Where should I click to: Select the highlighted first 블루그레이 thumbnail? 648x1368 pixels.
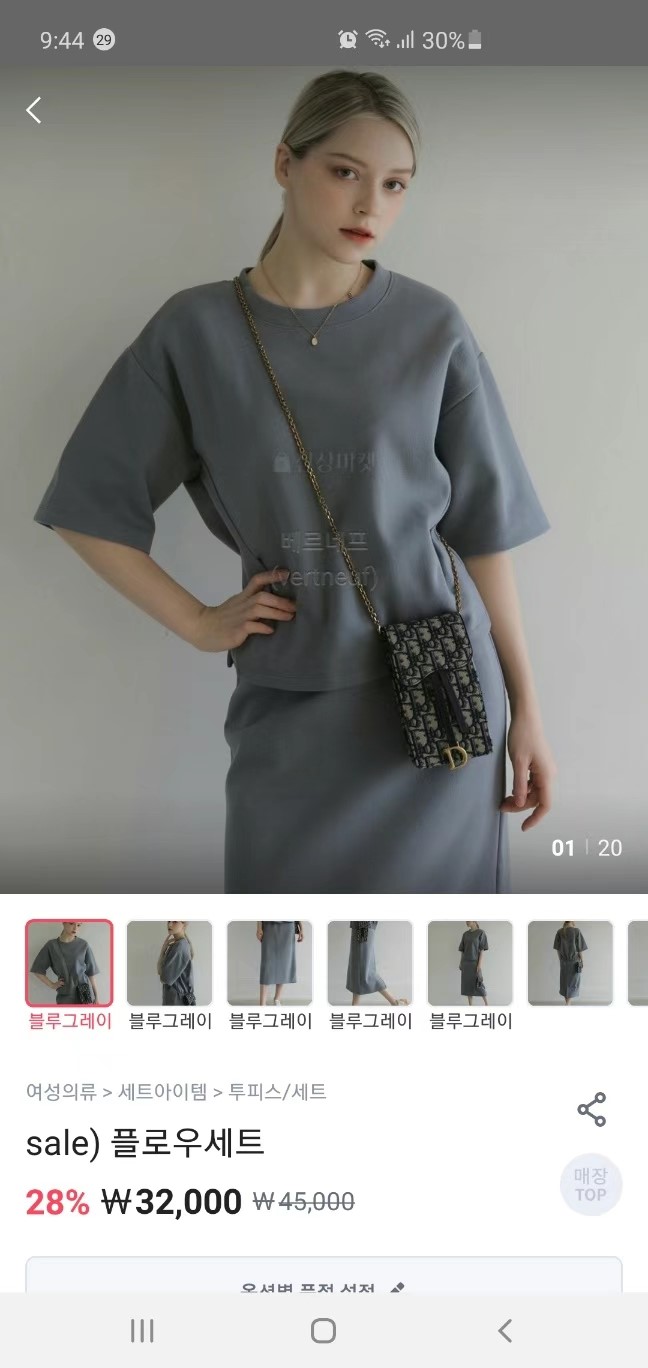coord(69,963)
